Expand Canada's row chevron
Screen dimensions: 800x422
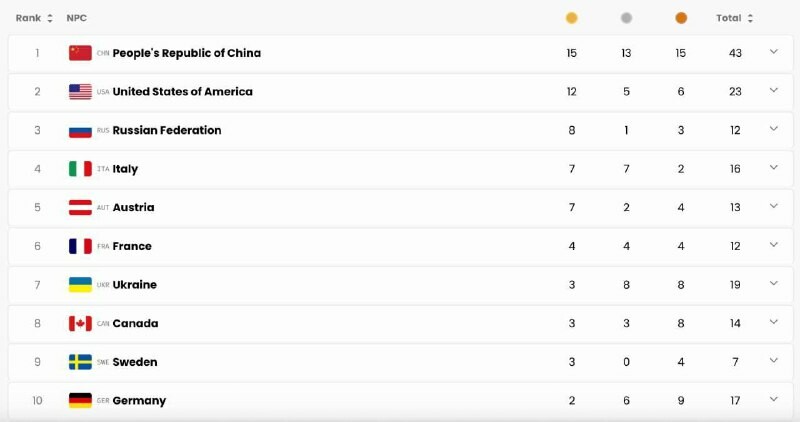point(773,322)
